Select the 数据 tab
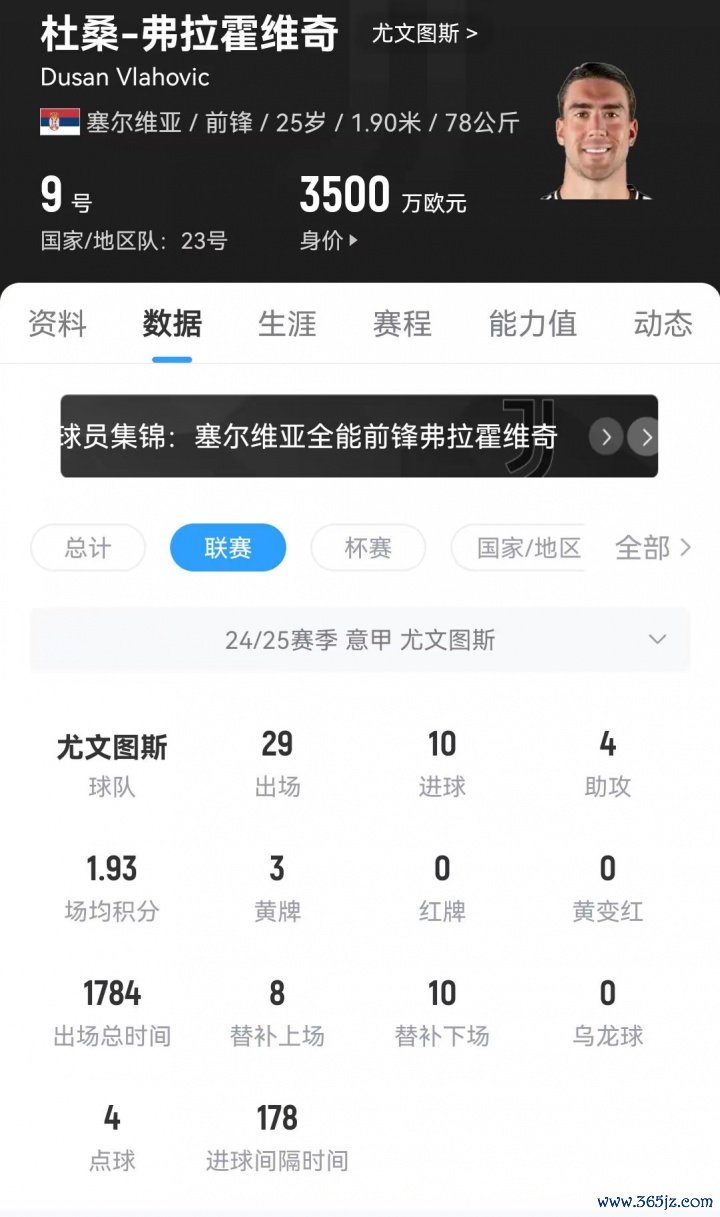Image resolution: width=720 pixels, height=1217 pixels. click(172, 323)
